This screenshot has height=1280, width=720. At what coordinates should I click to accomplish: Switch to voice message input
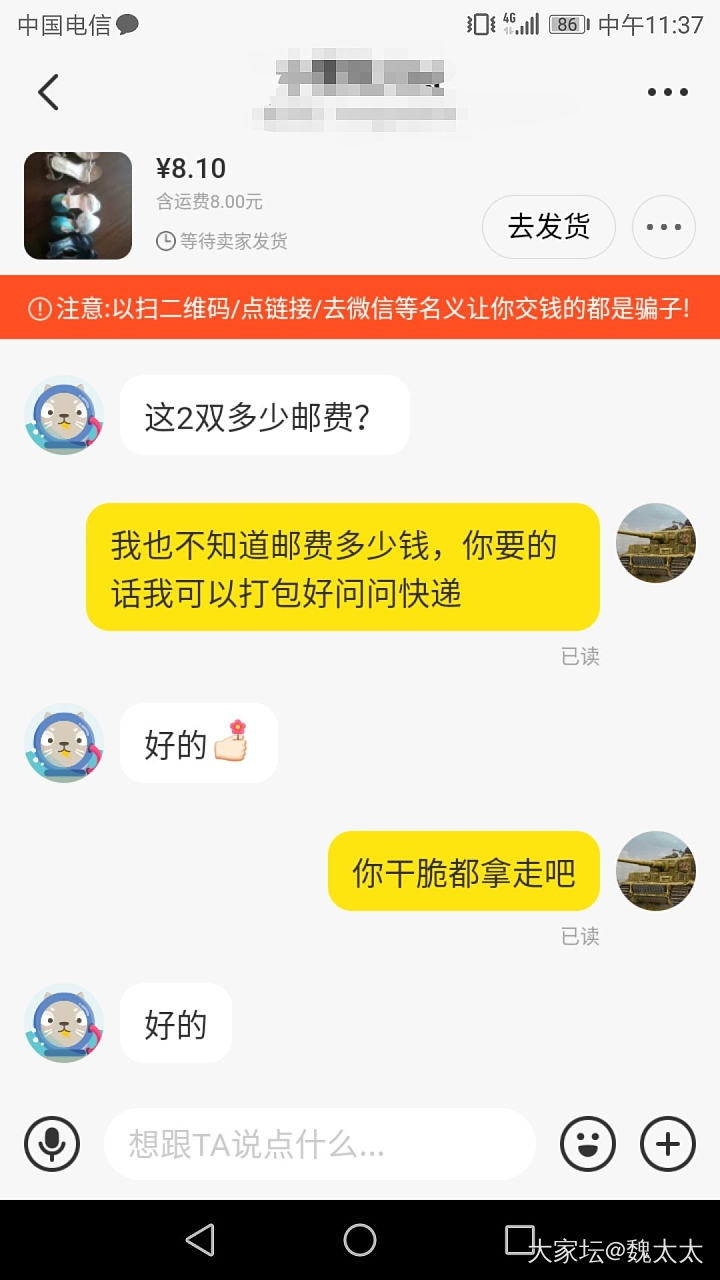(x=52, y=1143)
